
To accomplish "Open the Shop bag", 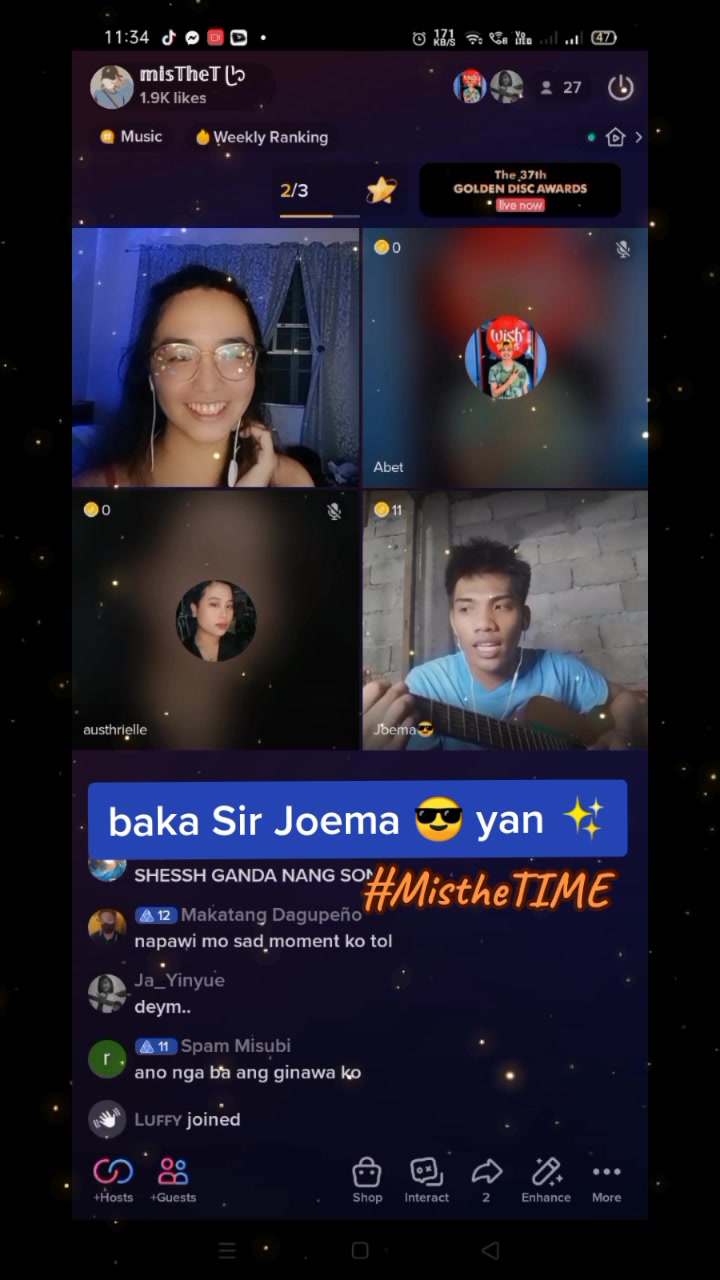I will [367, 1179].
